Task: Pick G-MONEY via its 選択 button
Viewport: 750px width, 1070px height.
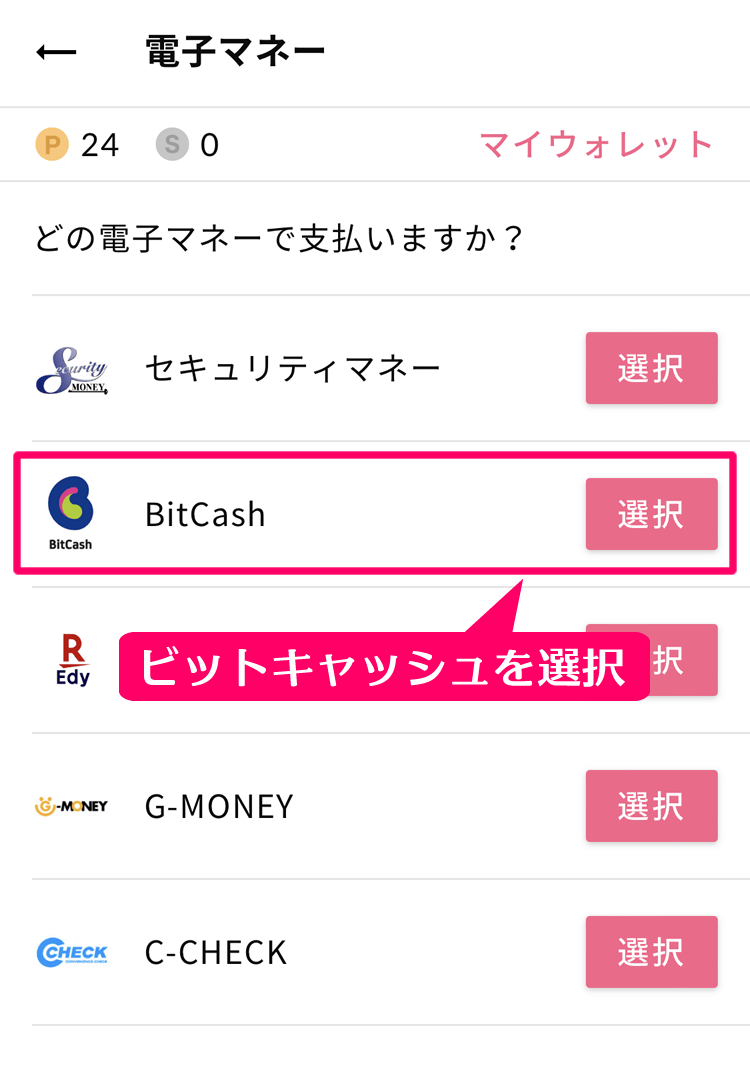Action: tap(651, 806)
